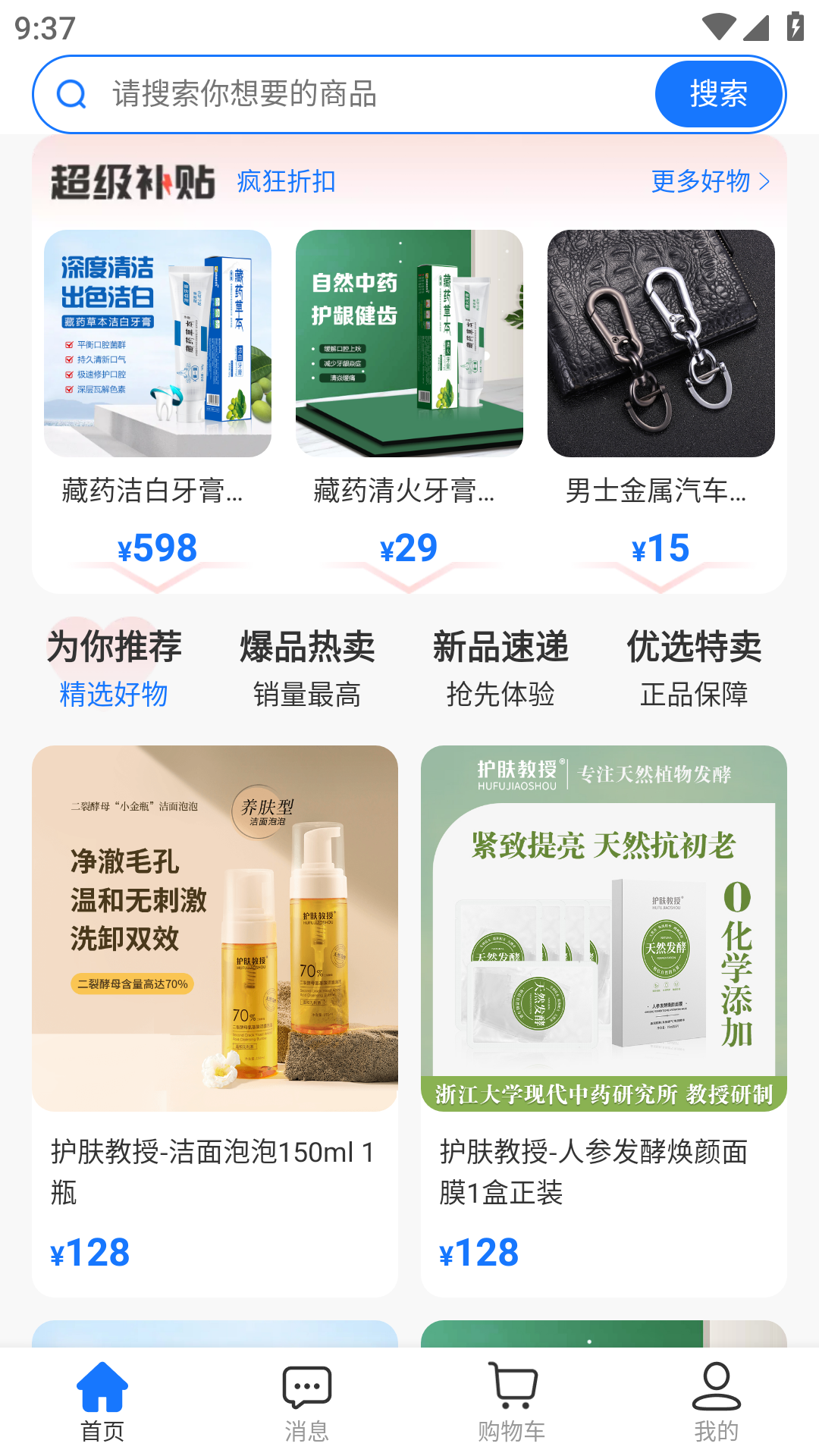
Task: Go to 首页 in bottom navigation
Action: 102,1401
